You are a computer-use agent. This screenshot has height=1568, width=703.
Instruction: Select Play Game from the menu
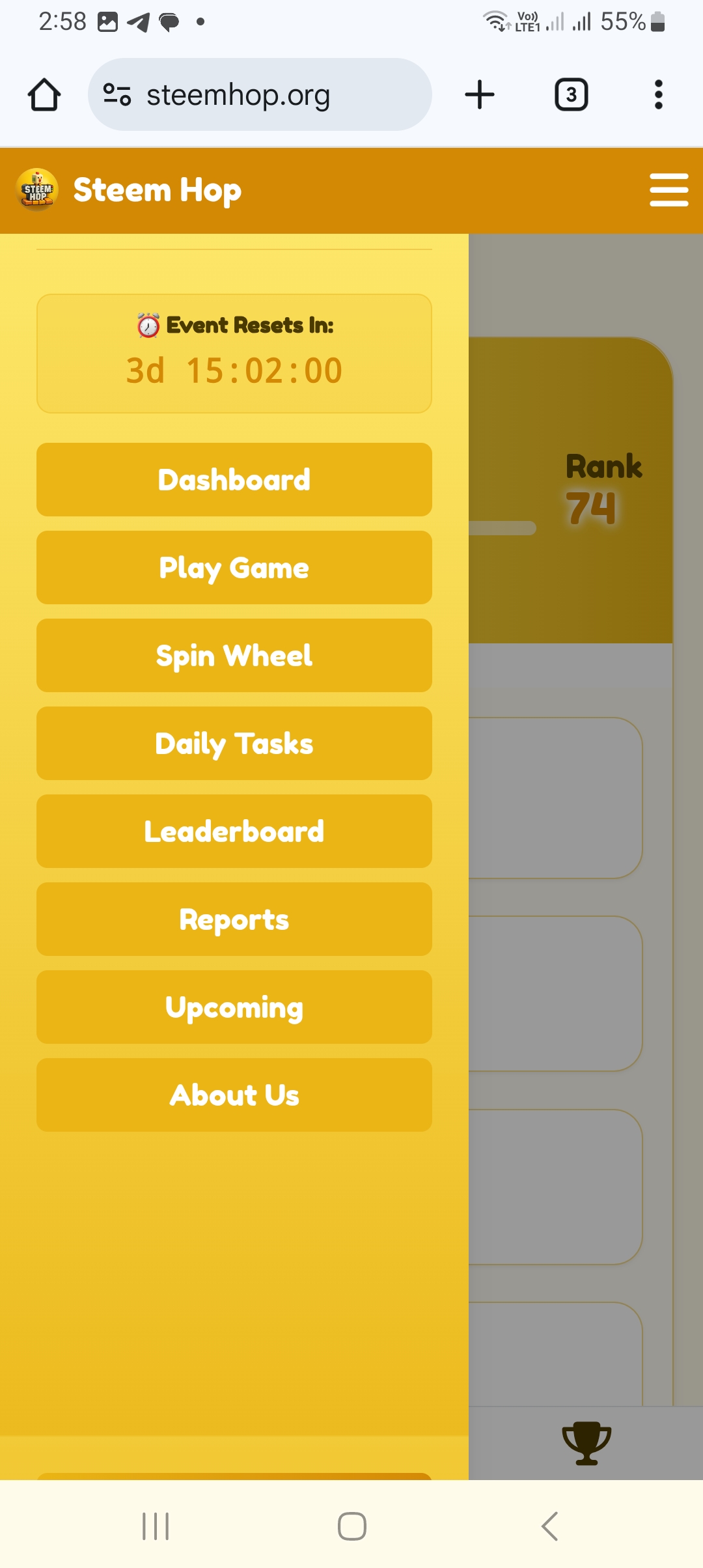(234, 568)
